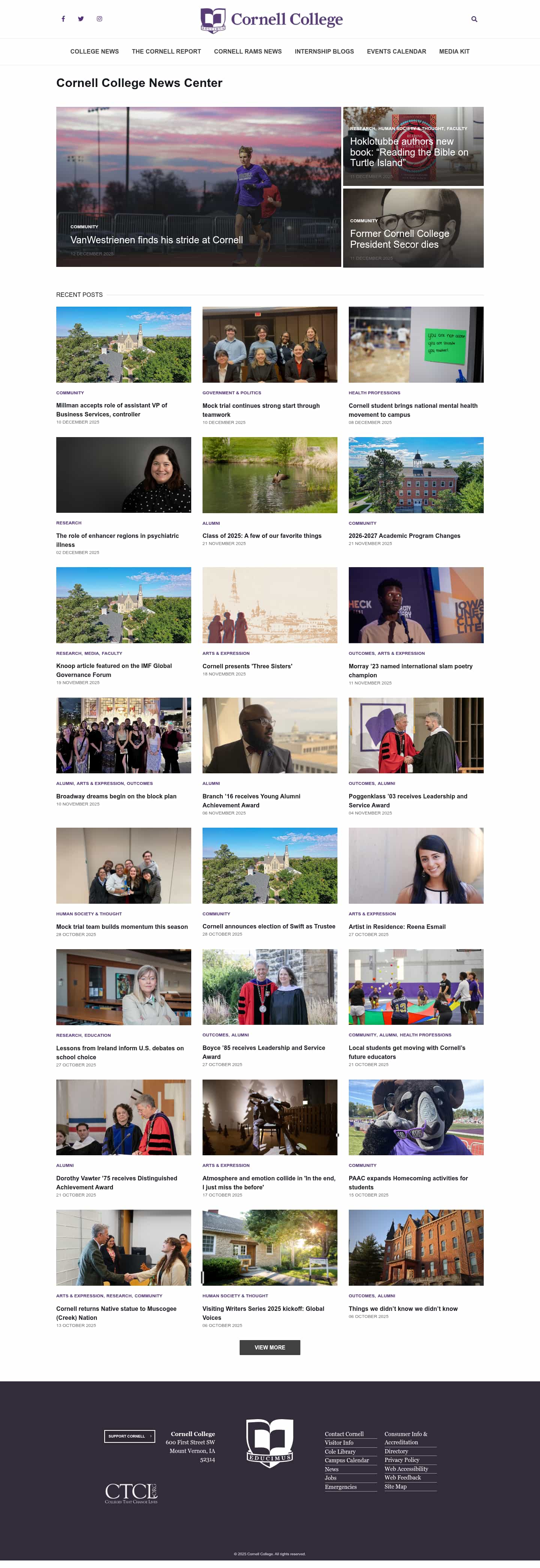Click the HEALTH PROFESSIONS category label
The height and width of the screenshot is (1568, 540).
point(374,392)
